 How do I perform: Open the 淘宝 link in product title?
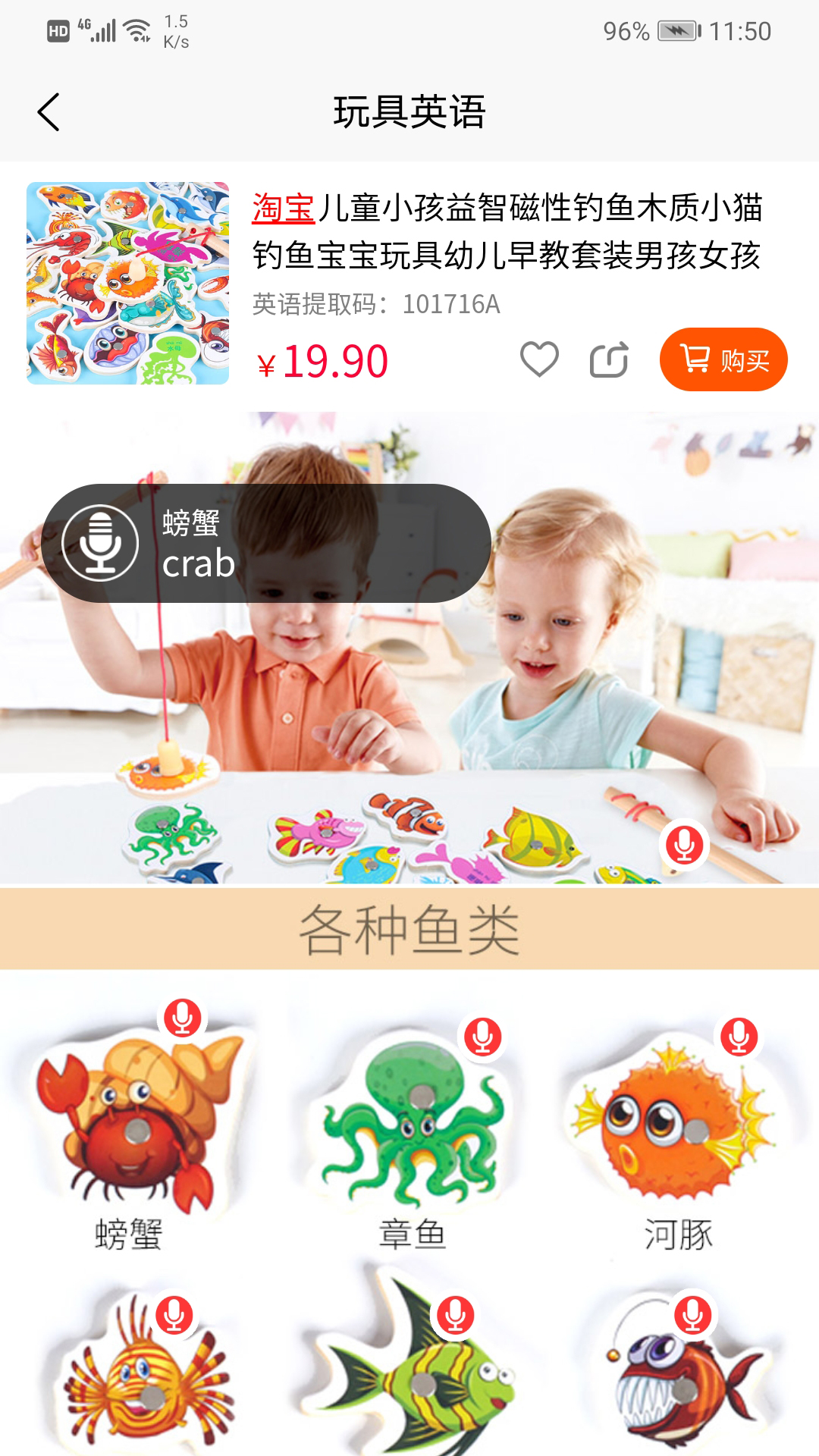pyautogui.click(x=283, y=208)
